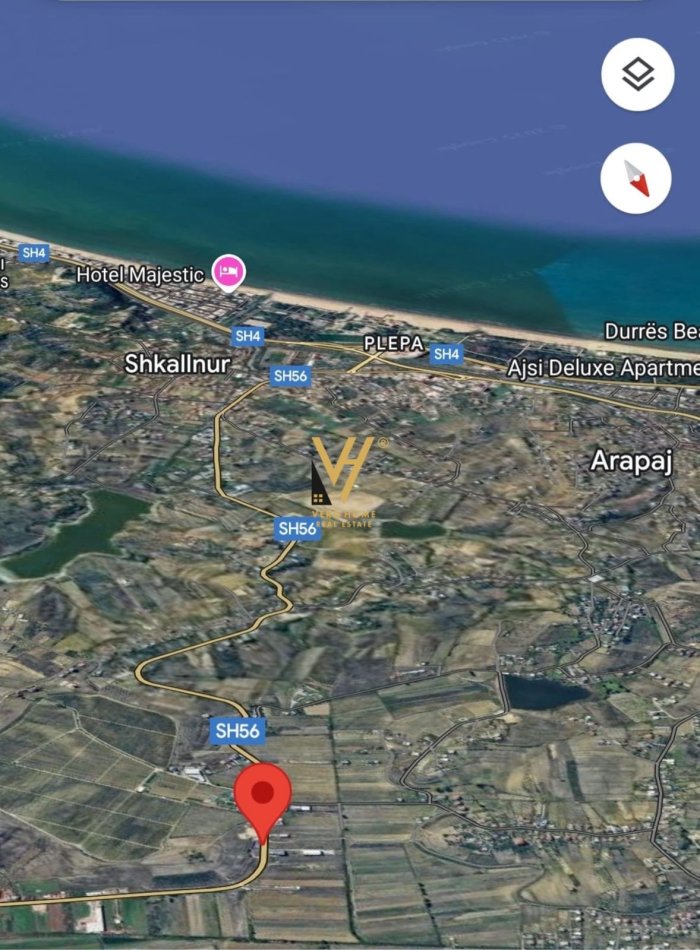Open the map layers selector
This screenshot has width=700, height=950.
(x=637, y=75)
